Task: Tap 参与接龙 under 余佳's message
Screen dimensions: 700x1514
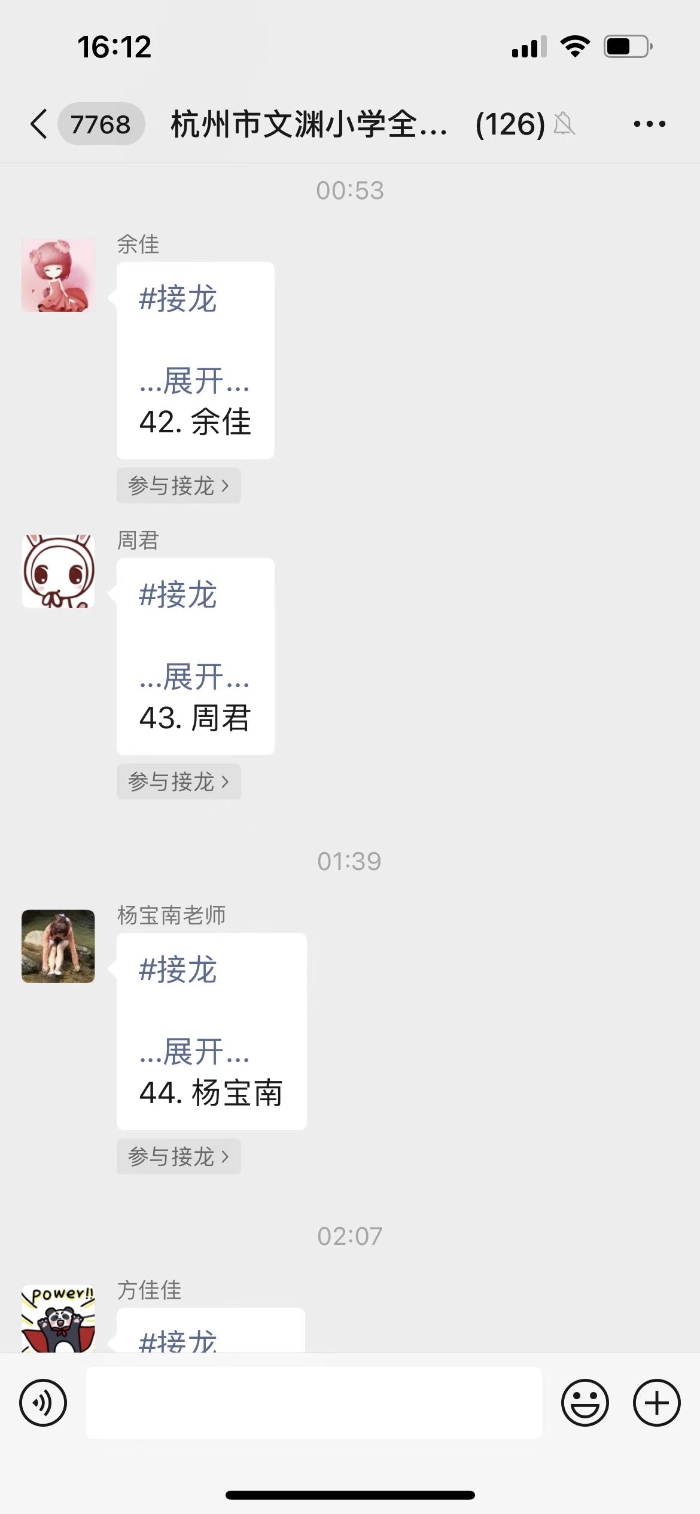Action: [x=179, y=486]
